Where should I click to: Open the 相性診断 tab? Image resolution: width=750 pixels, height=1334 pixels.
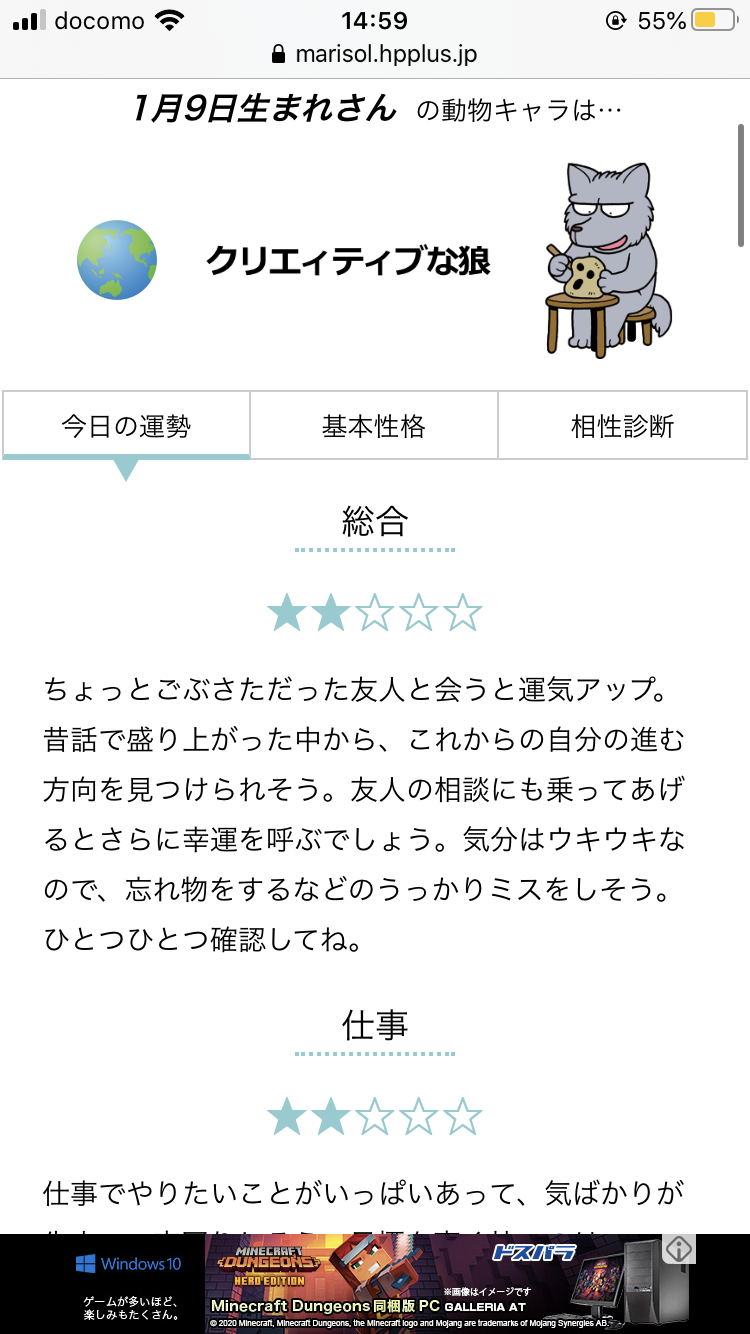[x=622, y=426]
